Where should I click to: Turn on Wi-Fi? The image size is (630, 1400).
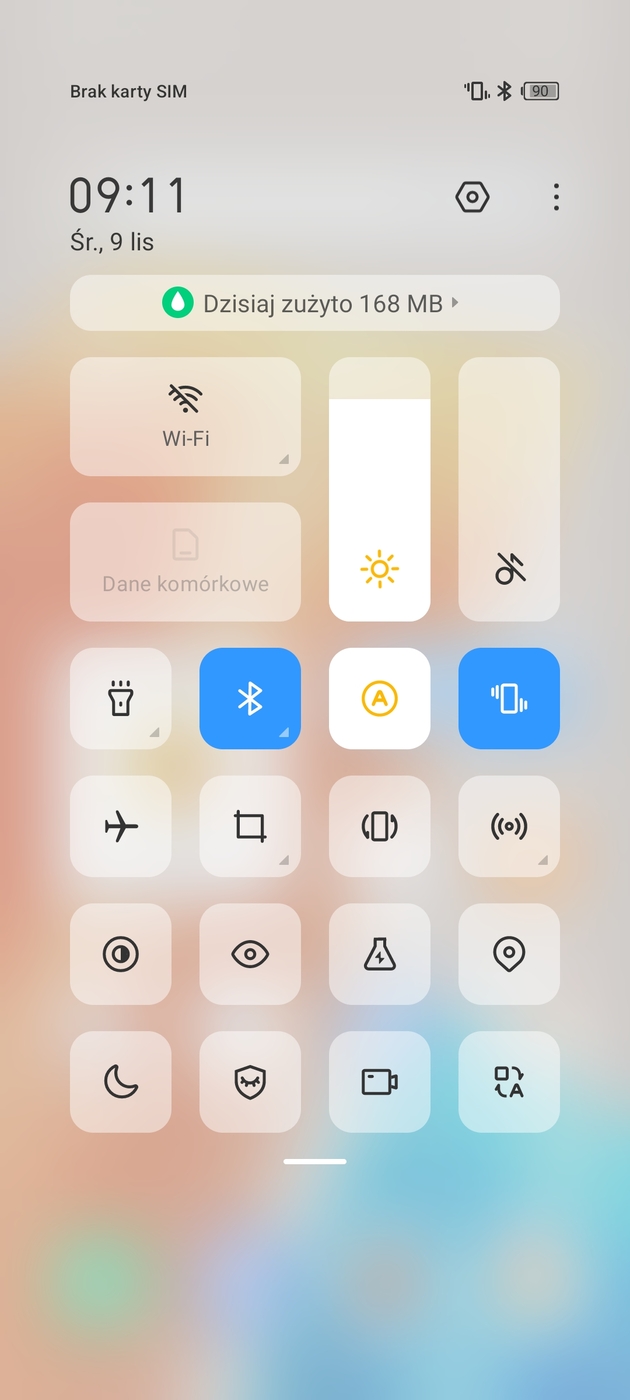[185, 416]
